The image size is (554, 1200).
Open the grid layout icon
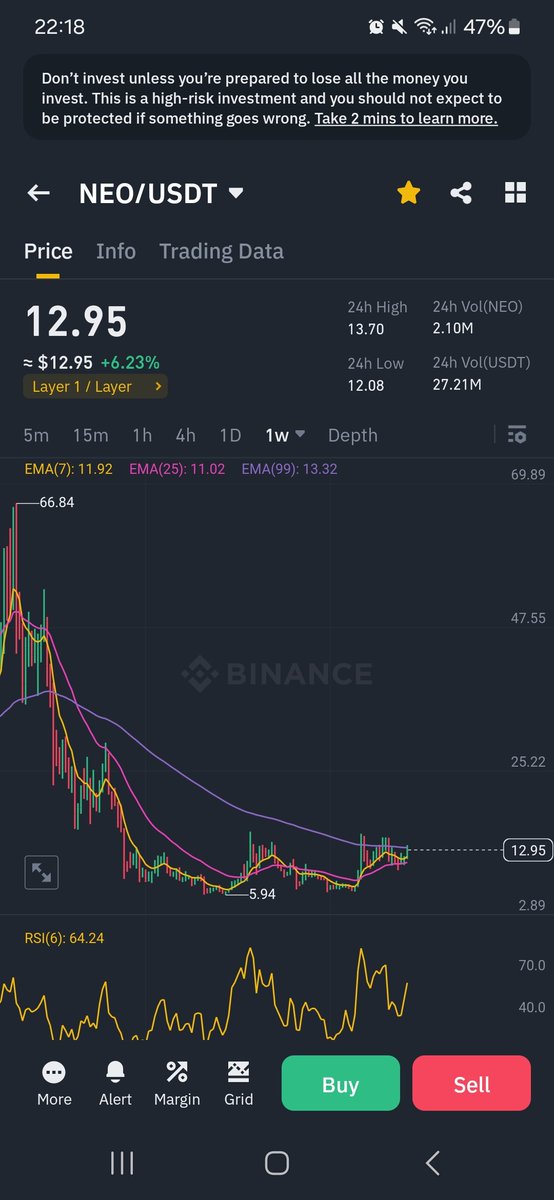pos(515,193)
